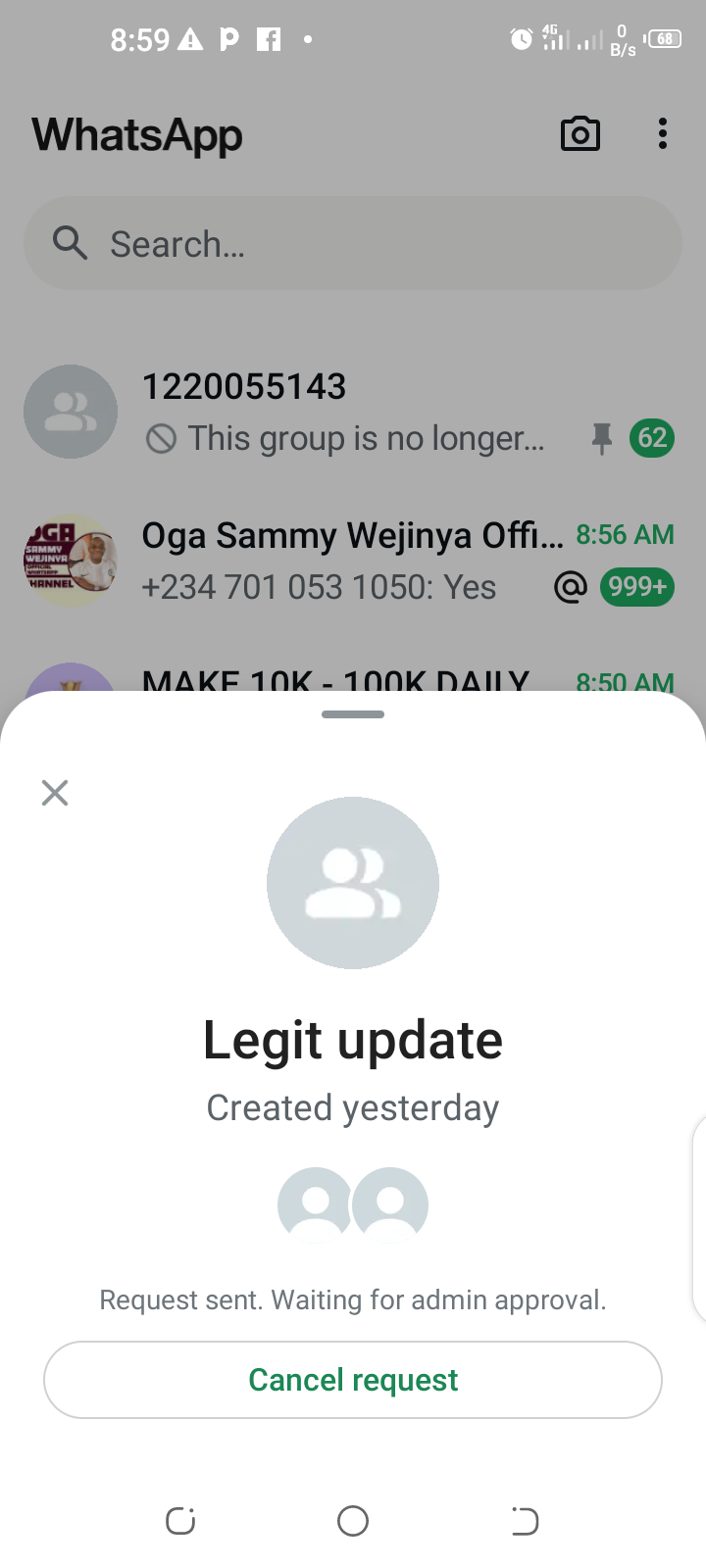
Task: Open Oga Sammy Wejinya chat
Action: pos(343,561)
